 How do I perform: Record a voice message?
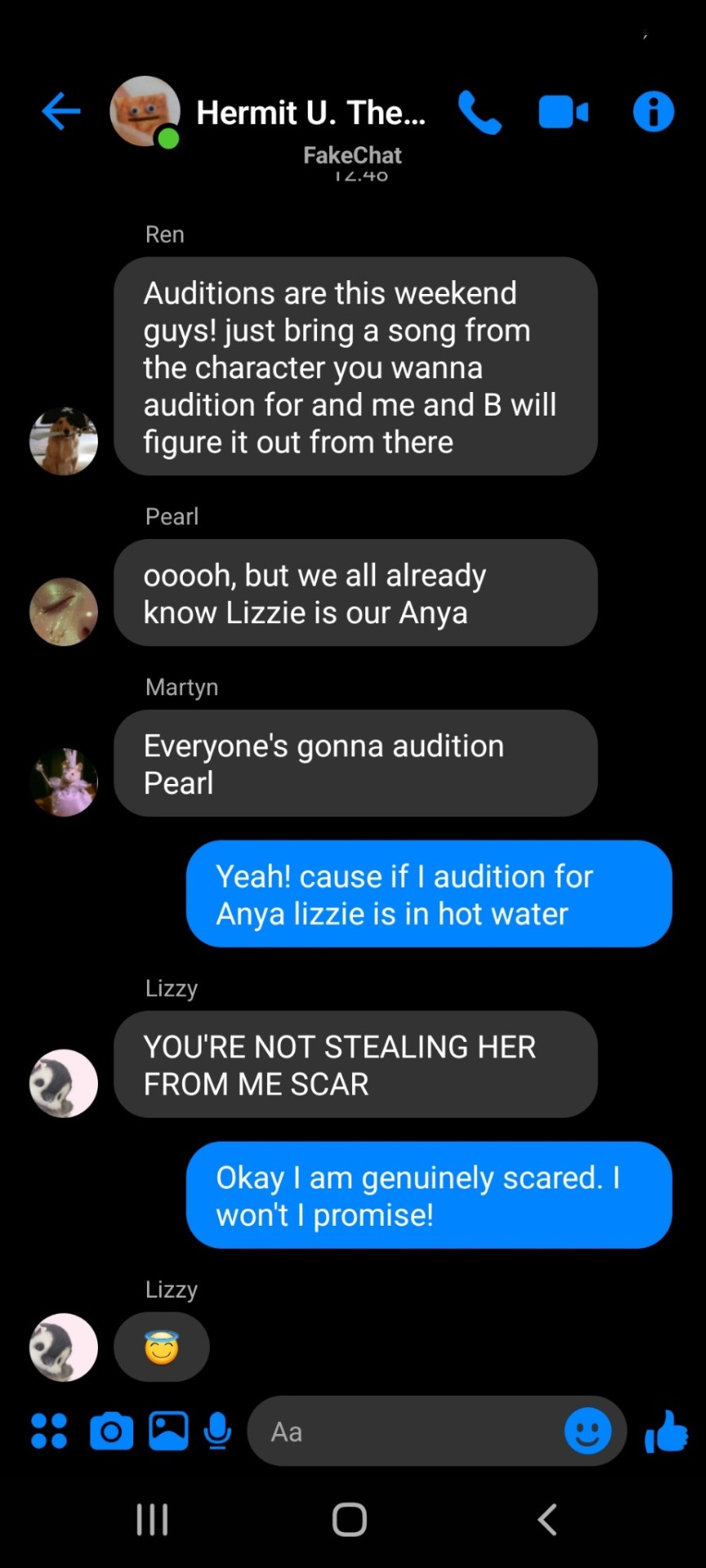click(218, 1431)
